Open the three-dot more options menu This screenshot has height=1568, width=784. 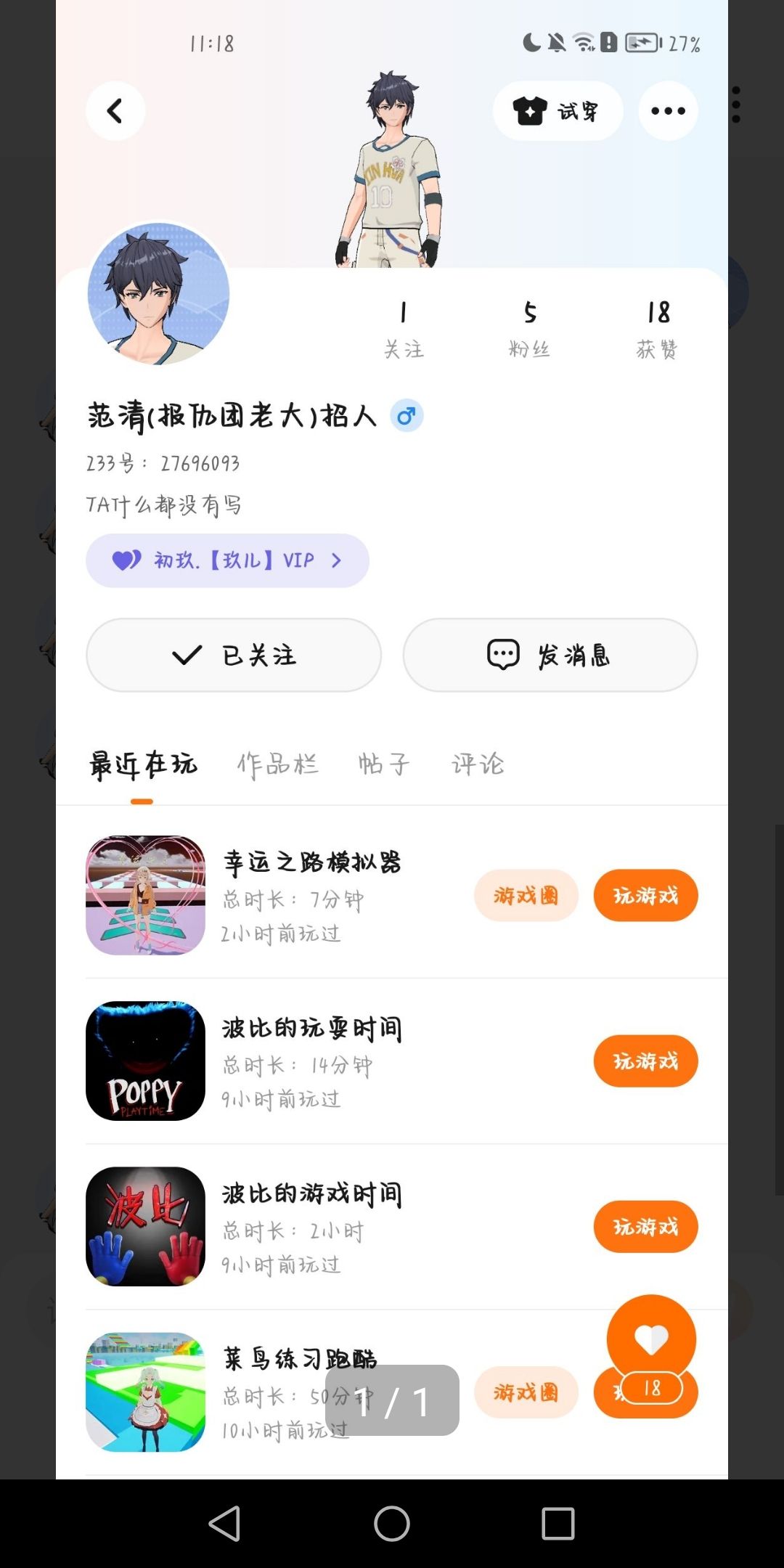click(x=668, y=111)
